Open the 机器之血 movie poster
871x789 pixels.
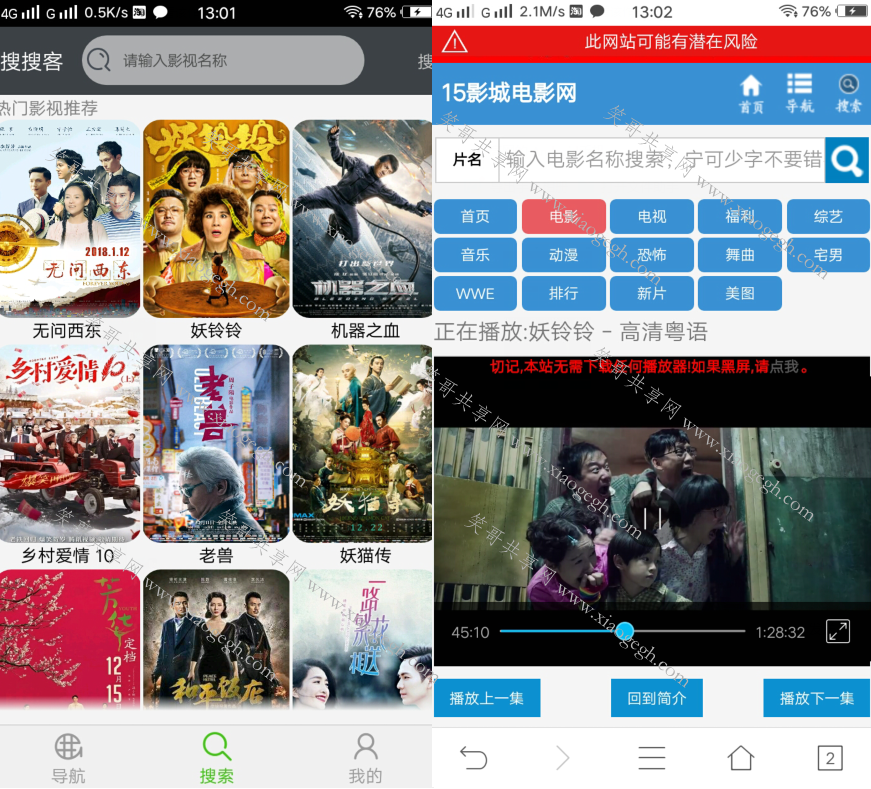coord(360,220)
